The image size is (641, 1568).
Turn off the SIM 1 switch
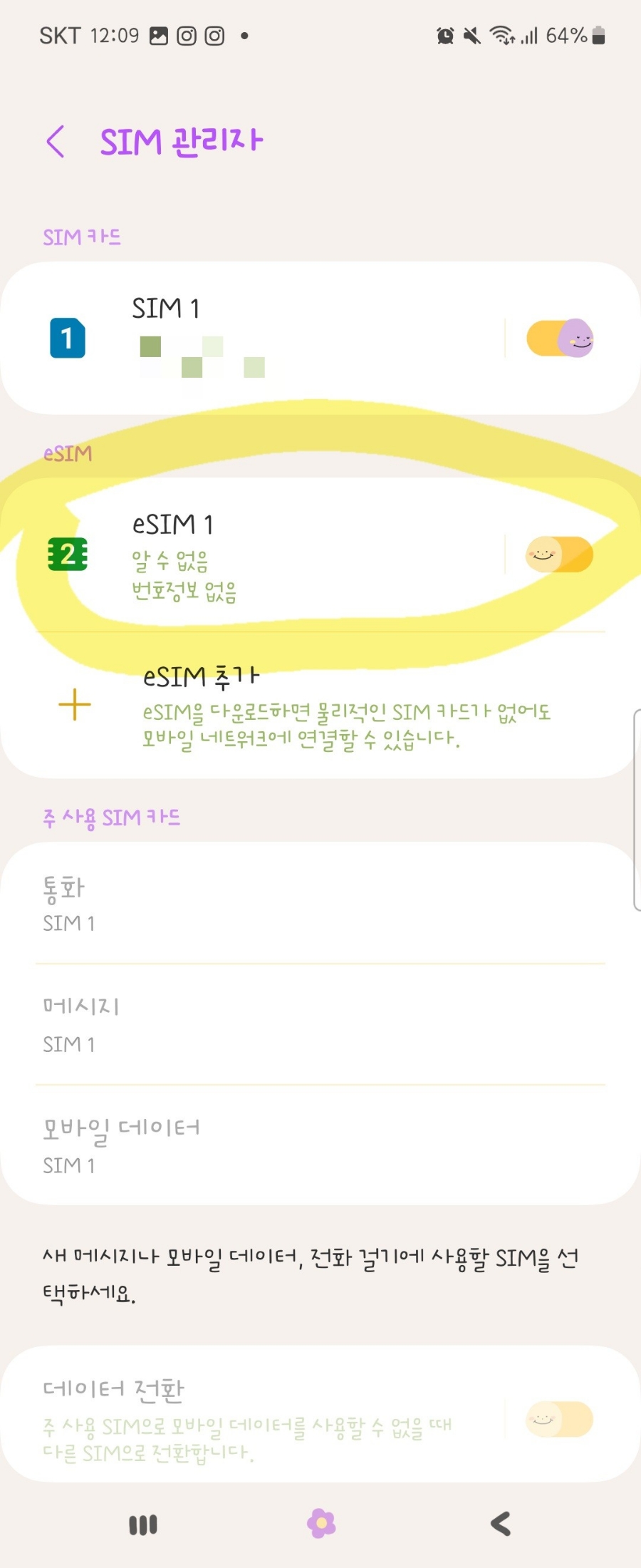click(560, 338)
